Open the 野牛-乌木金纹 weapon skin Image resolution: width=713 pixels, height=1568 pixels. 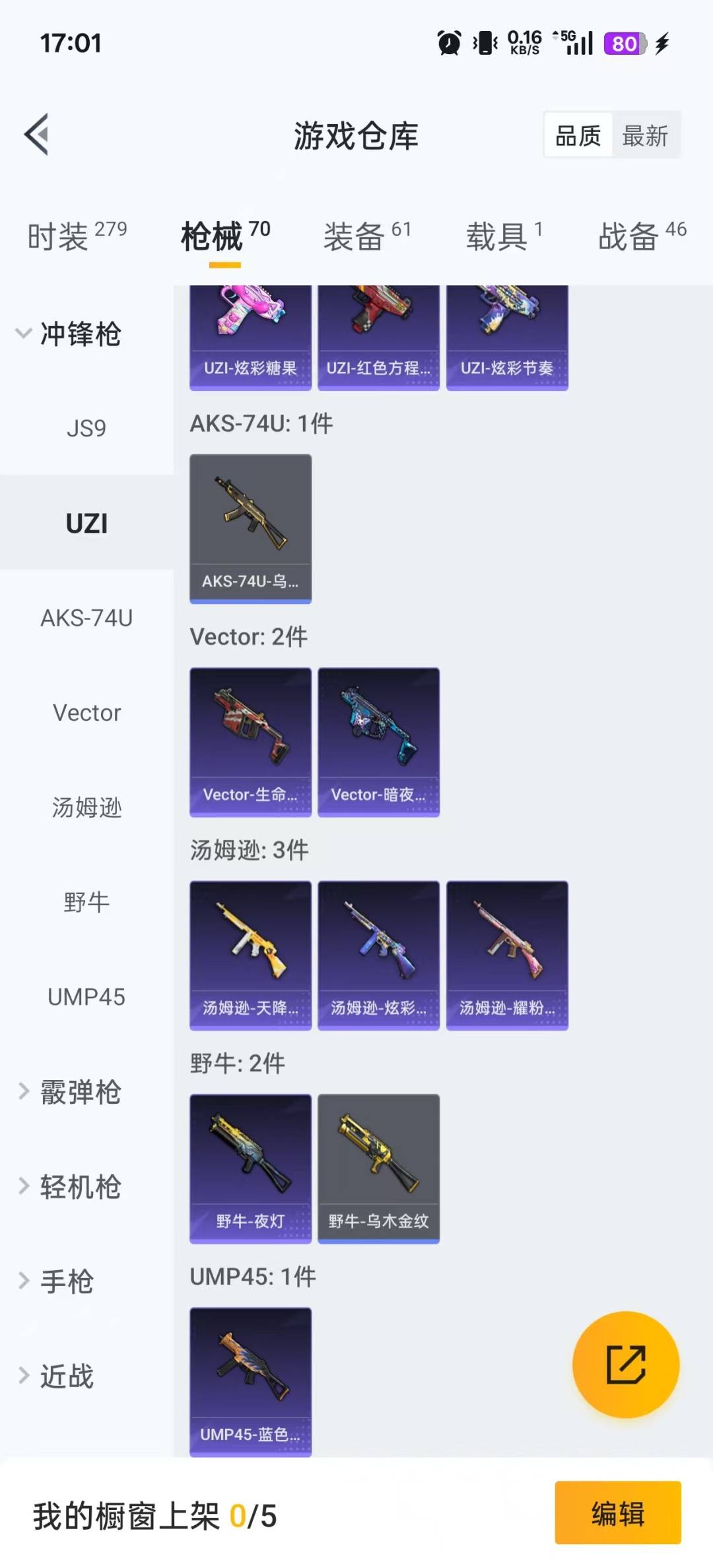click(378, 1165)
